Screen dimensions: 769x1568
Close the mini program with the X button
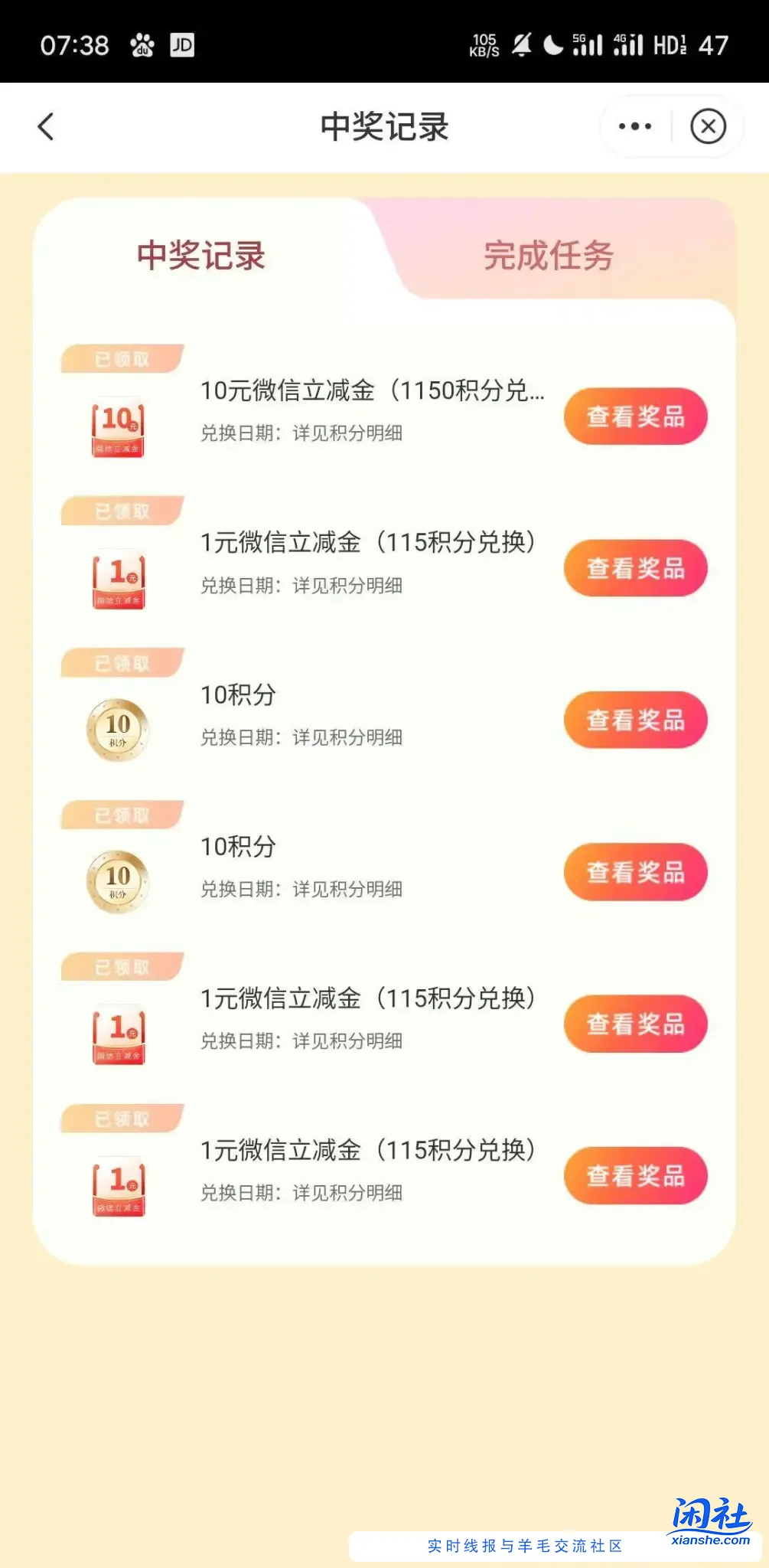[x=709, y=126]
